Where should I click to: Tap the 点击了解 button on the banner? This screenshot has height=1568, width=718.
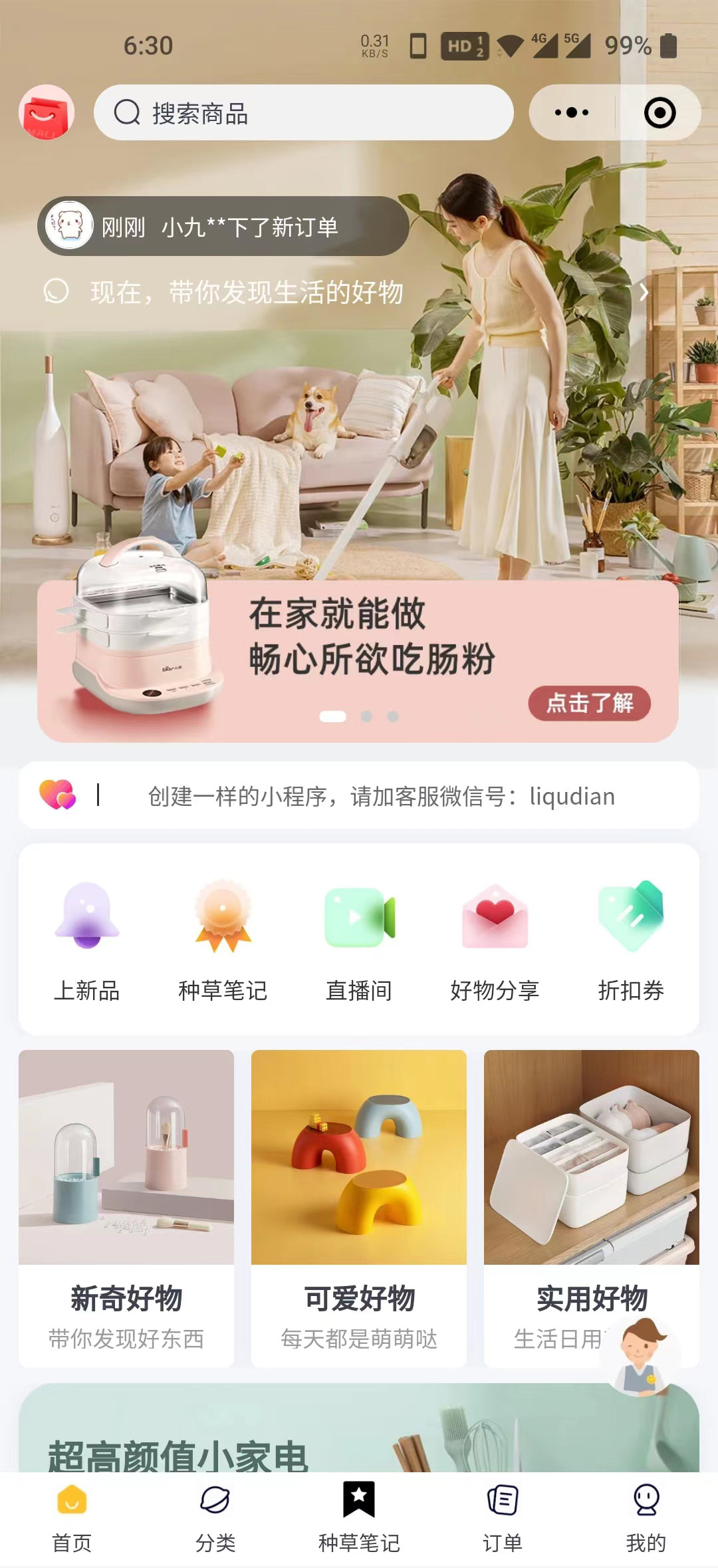[x=589, y=703]
